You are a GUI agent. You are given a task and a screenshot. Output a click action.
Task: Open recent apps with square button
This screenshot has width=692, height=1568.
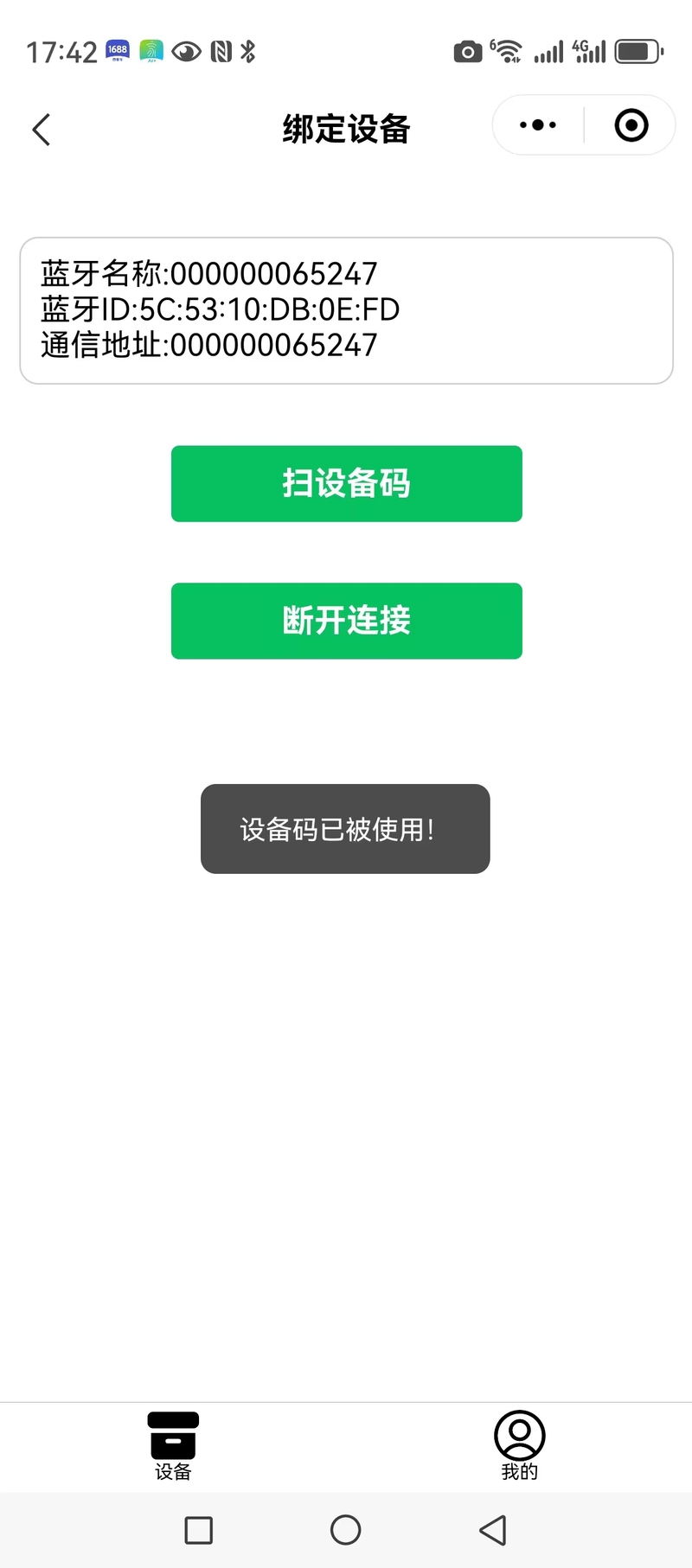point(199,1530)
